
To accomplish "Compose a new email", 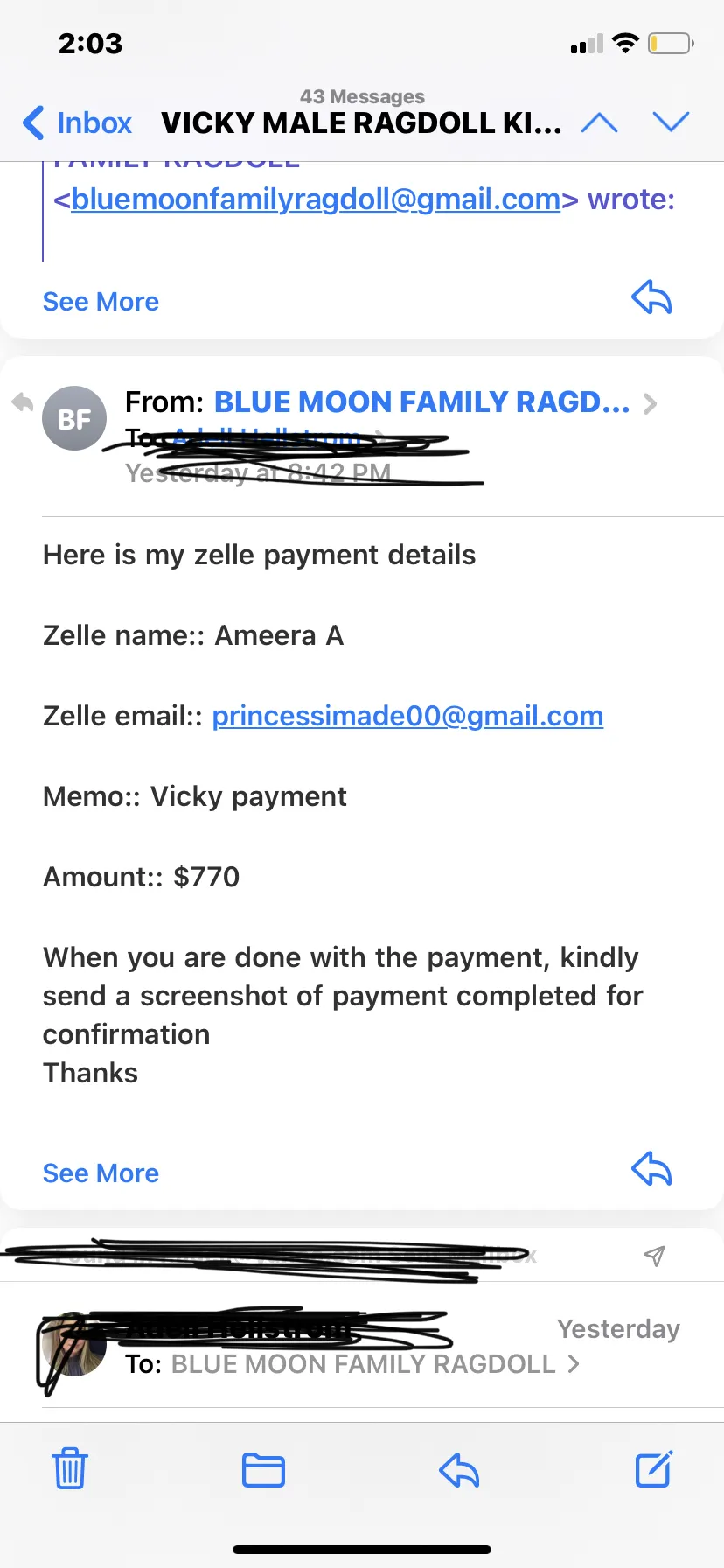I will pos(654,1468).
